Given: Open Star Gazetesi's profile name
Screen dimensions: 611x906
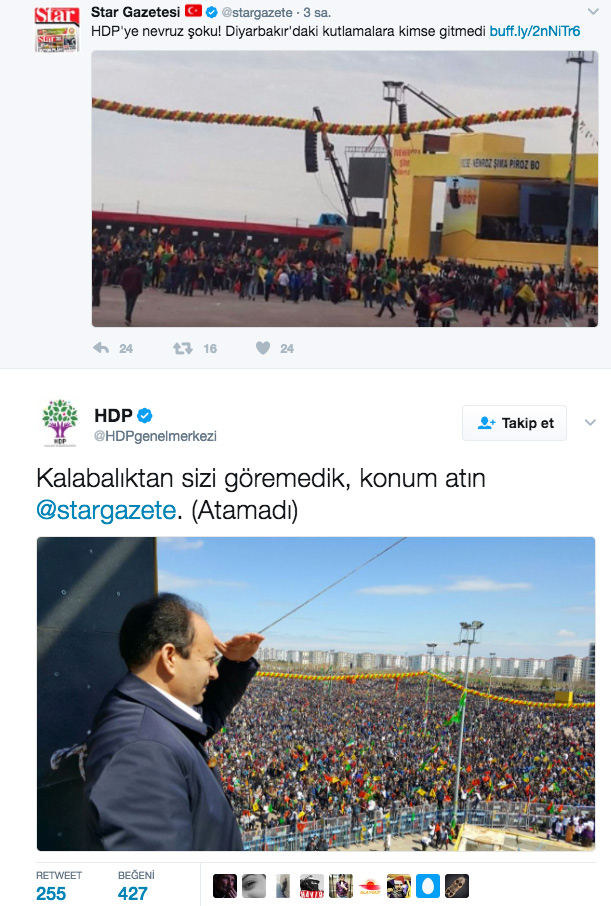Looking at the screenshot, I should tap(136, 12).
